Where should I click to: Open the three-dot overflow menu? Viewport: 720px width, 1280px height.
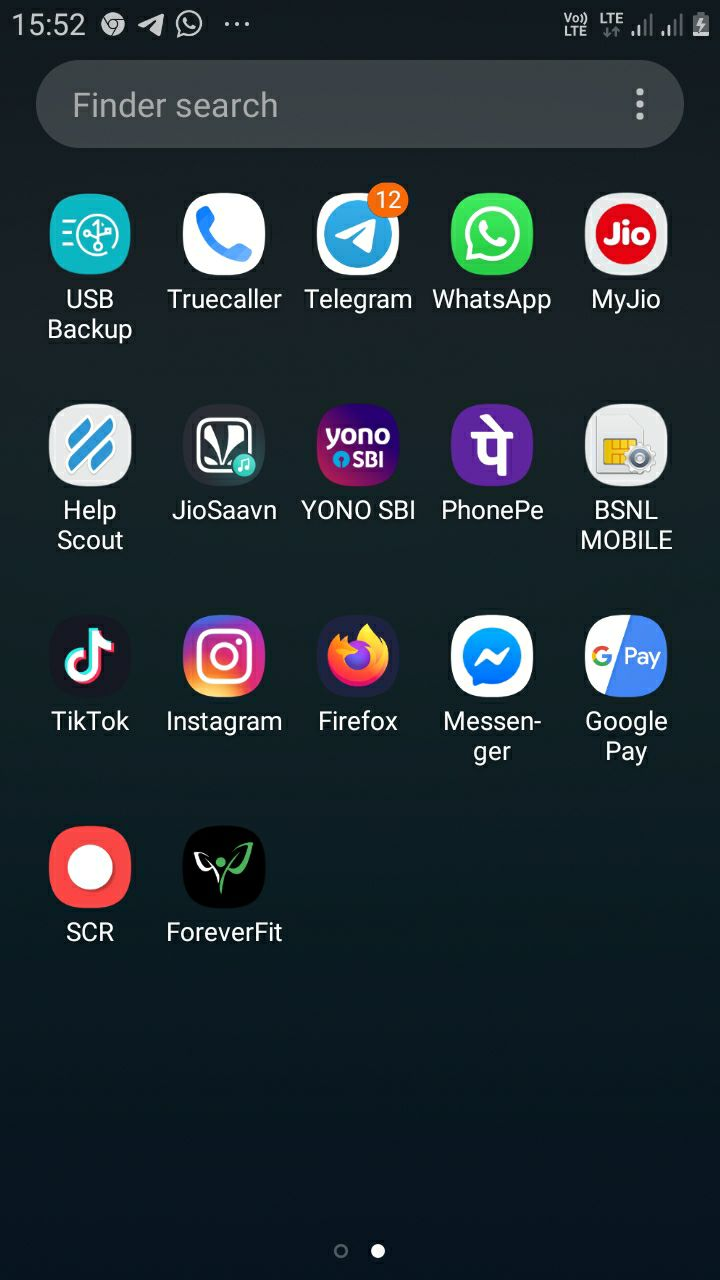tap(640, 104)
